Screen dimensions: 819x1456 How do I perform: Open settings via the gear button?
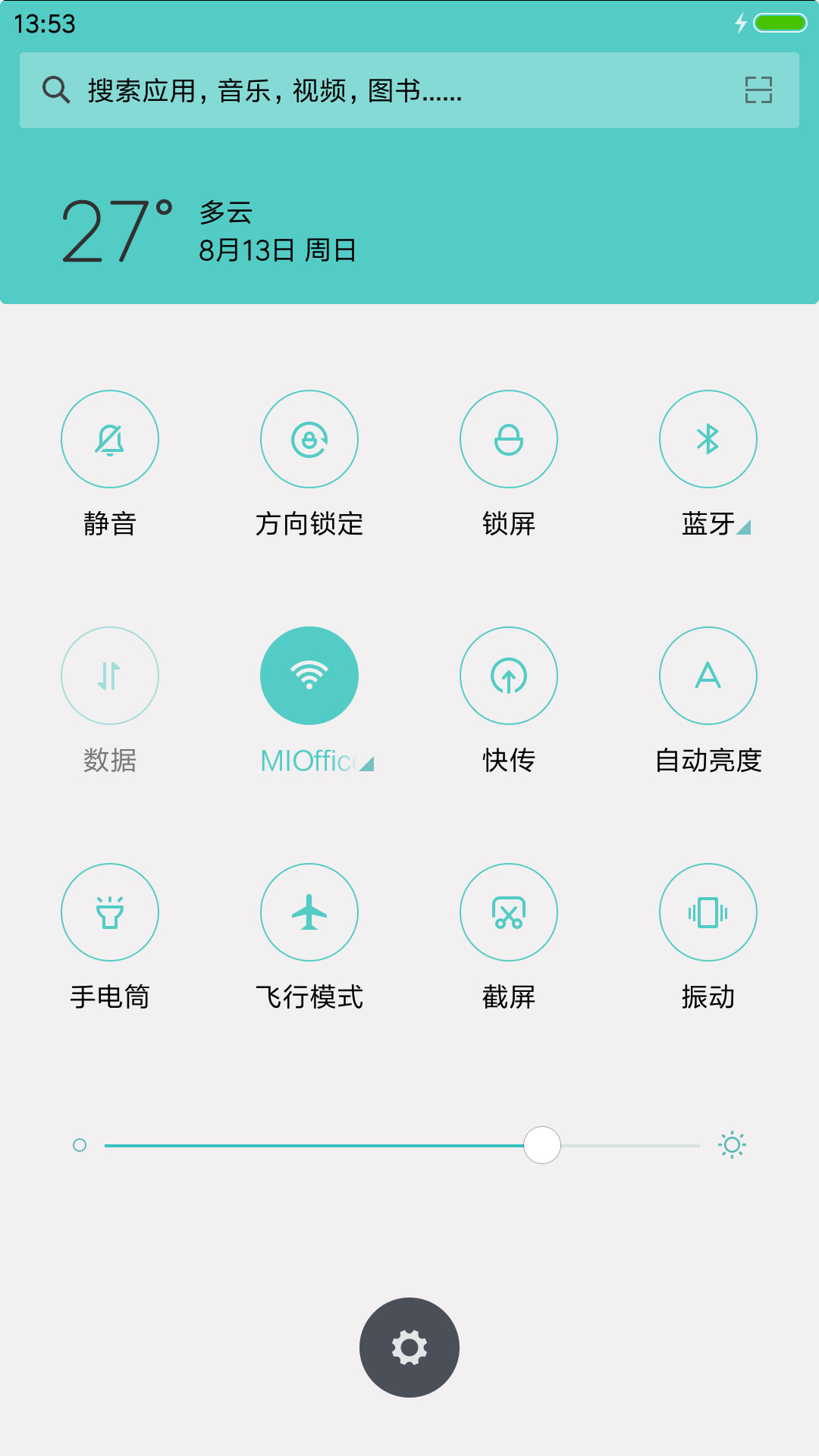[x=409, y=1348]
